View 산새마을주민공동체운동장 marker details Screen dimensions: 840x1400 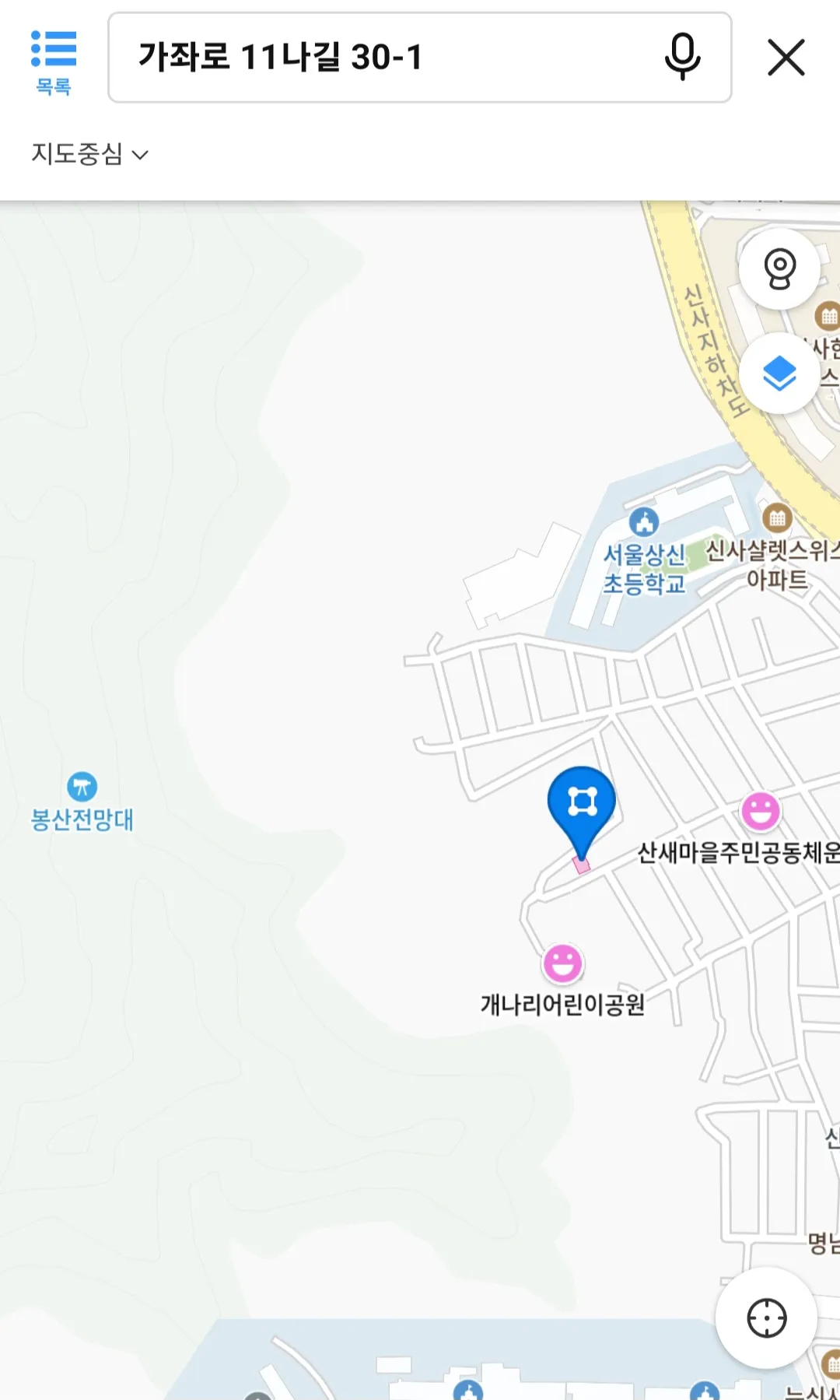pyautogui.click(x=760, y=812)
